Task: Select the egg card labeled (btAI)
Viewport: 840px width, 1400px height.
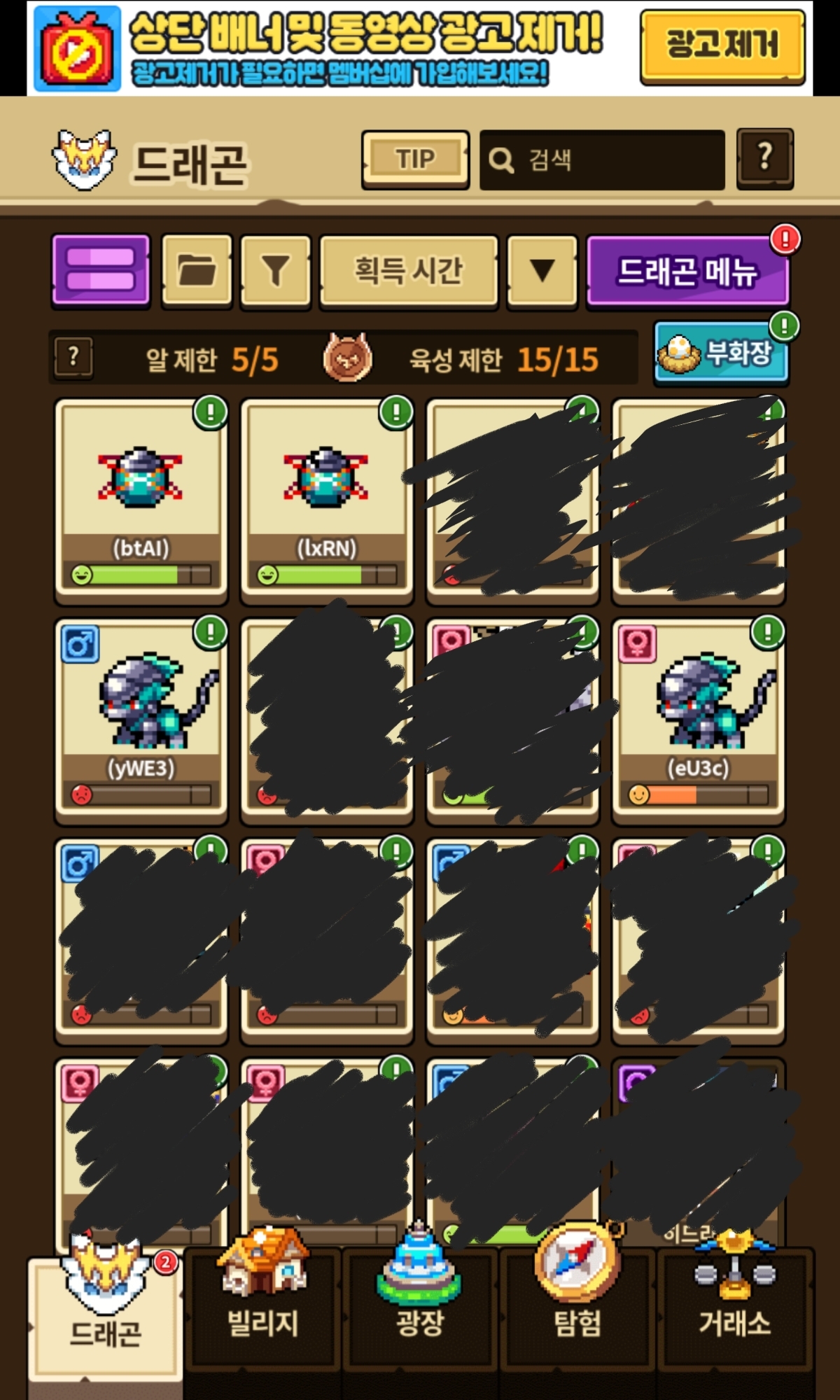Action: point(141,501)
